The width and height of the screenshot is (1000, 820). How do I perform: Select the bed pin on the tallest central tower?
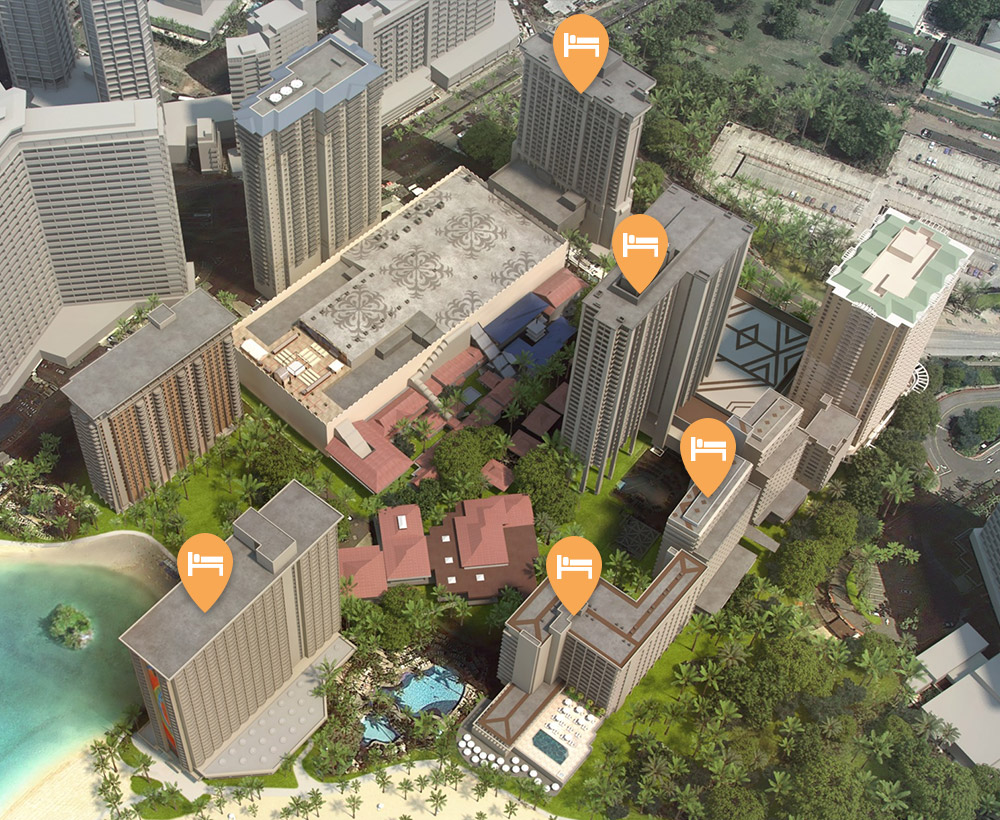point(640,246)
